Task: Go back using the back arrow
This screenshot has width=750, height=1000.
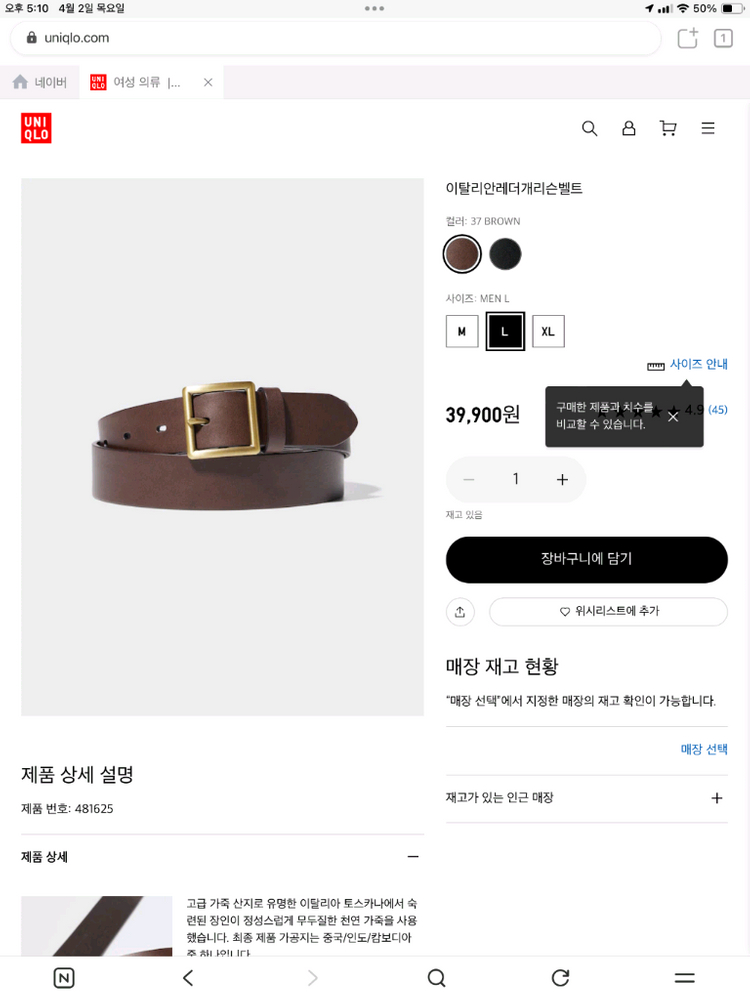Action: [188, 977]
